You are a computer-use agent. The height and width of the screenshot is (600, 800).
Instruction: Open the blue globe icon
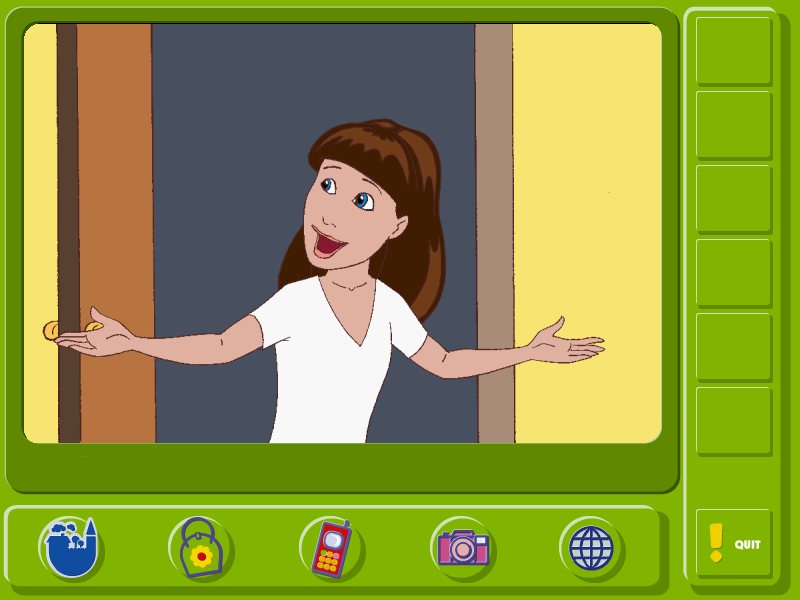click(x=591, y=548)
